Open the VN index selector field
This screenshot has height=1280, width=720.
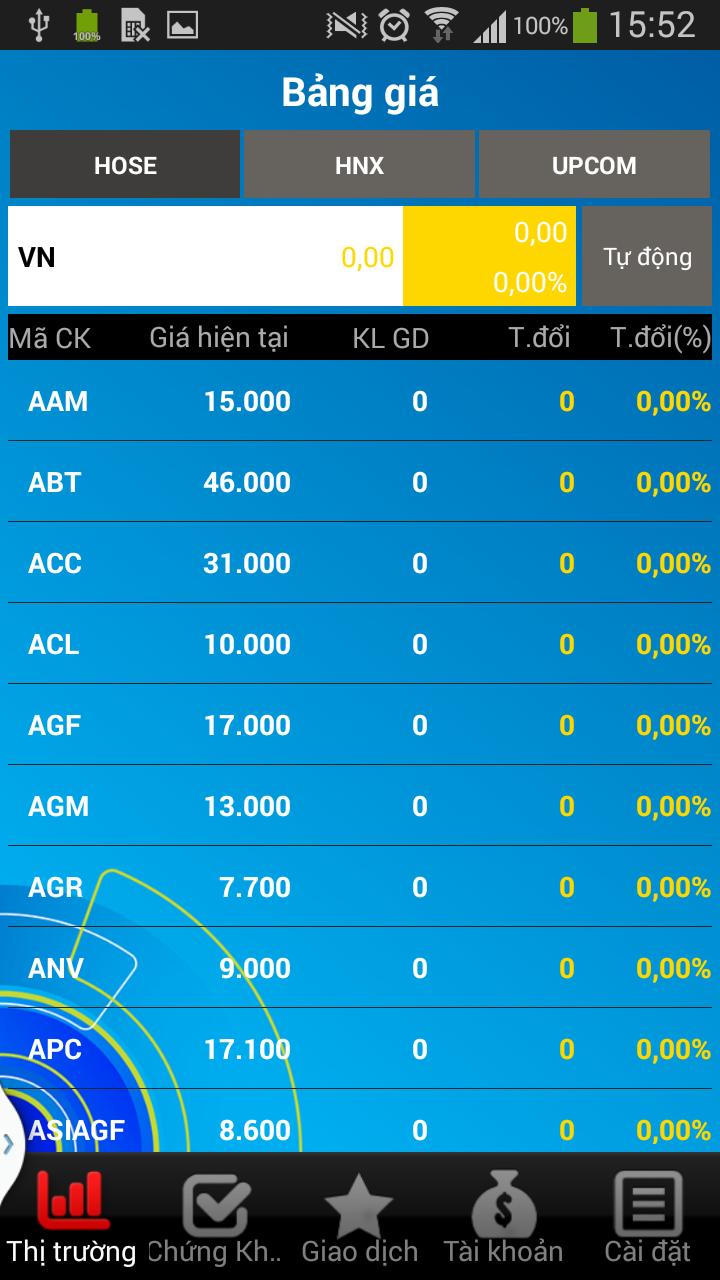pos(200,256)
